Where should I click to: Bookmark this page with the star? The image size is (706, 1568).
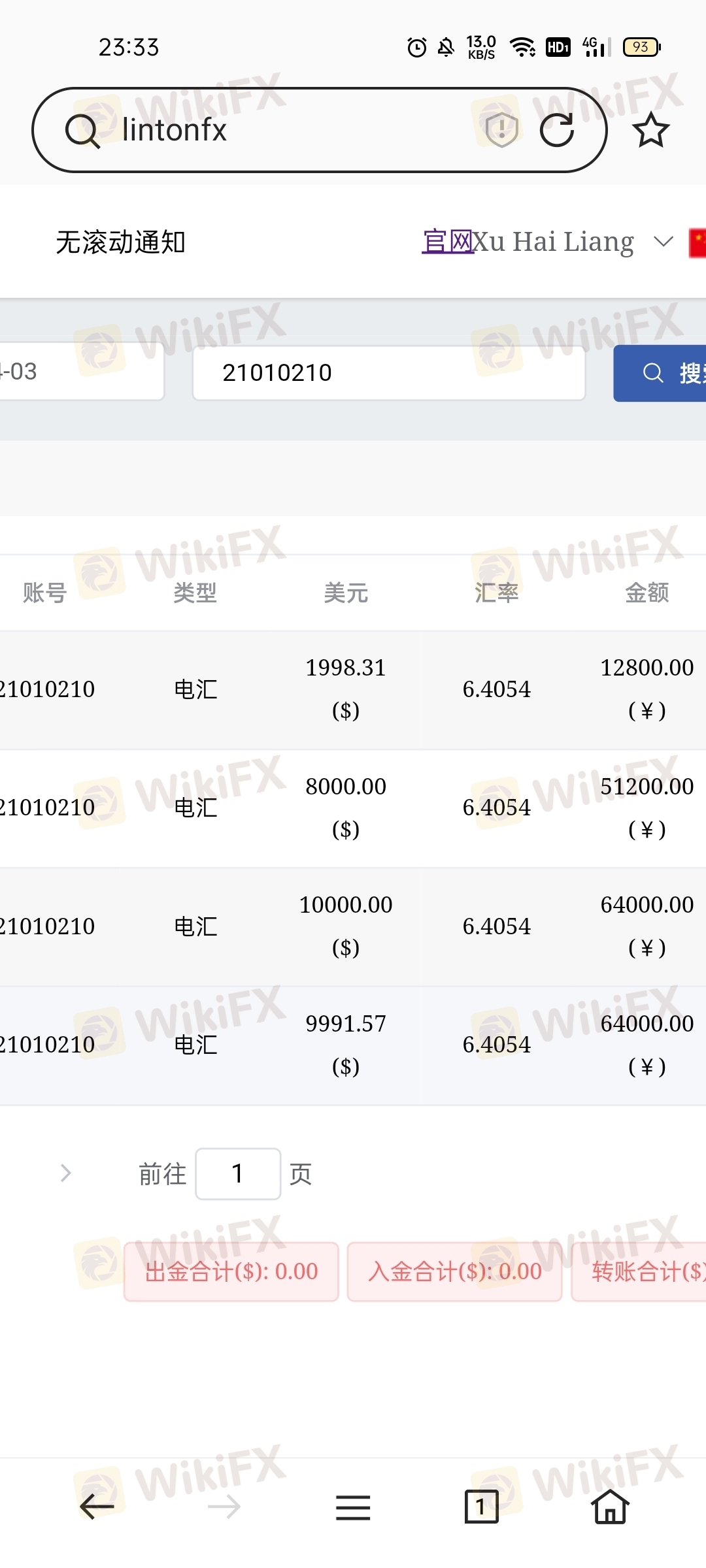coord(650,130)
